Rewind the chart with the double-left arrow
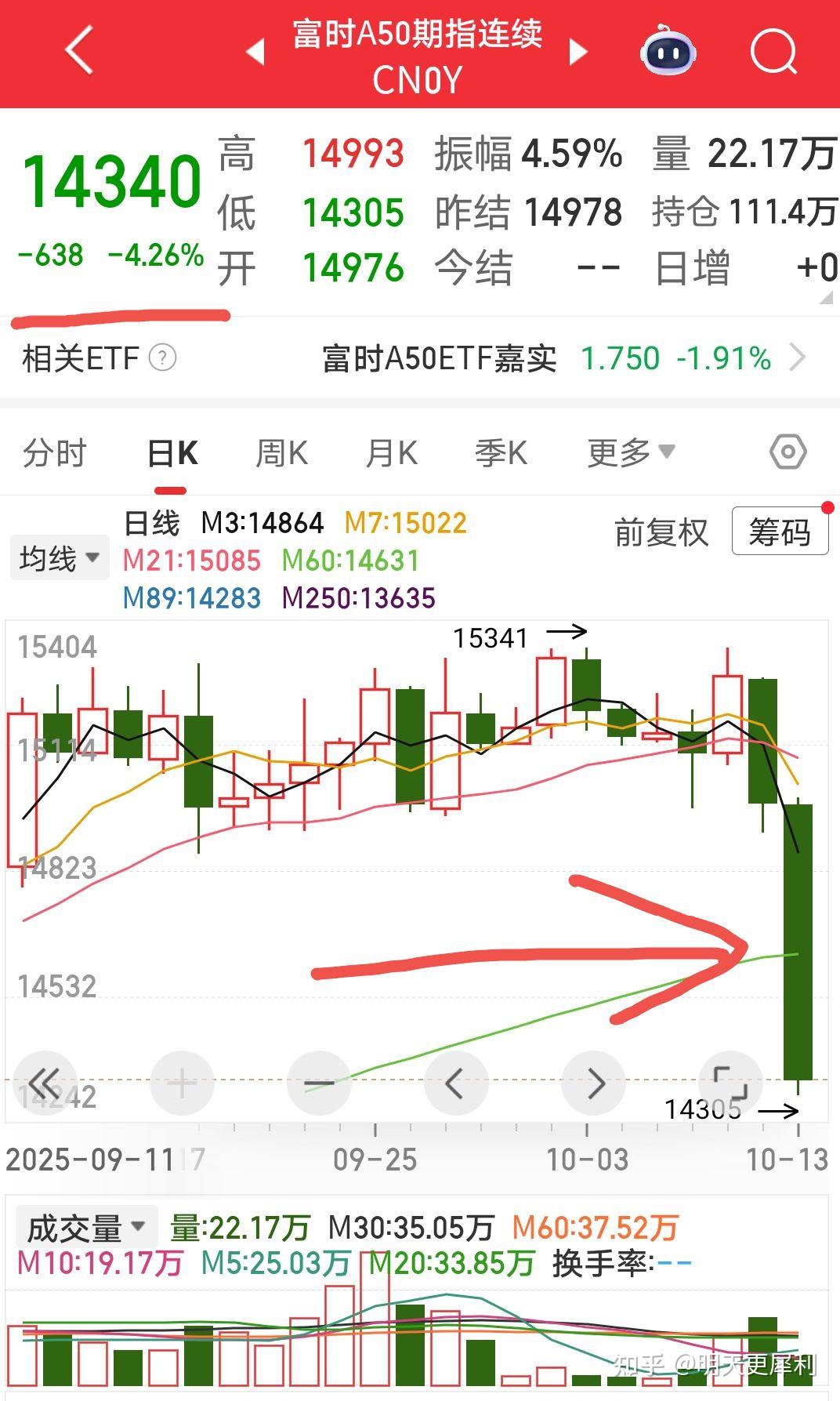This screenshot has height=1401, width=840. [45, 1083]
